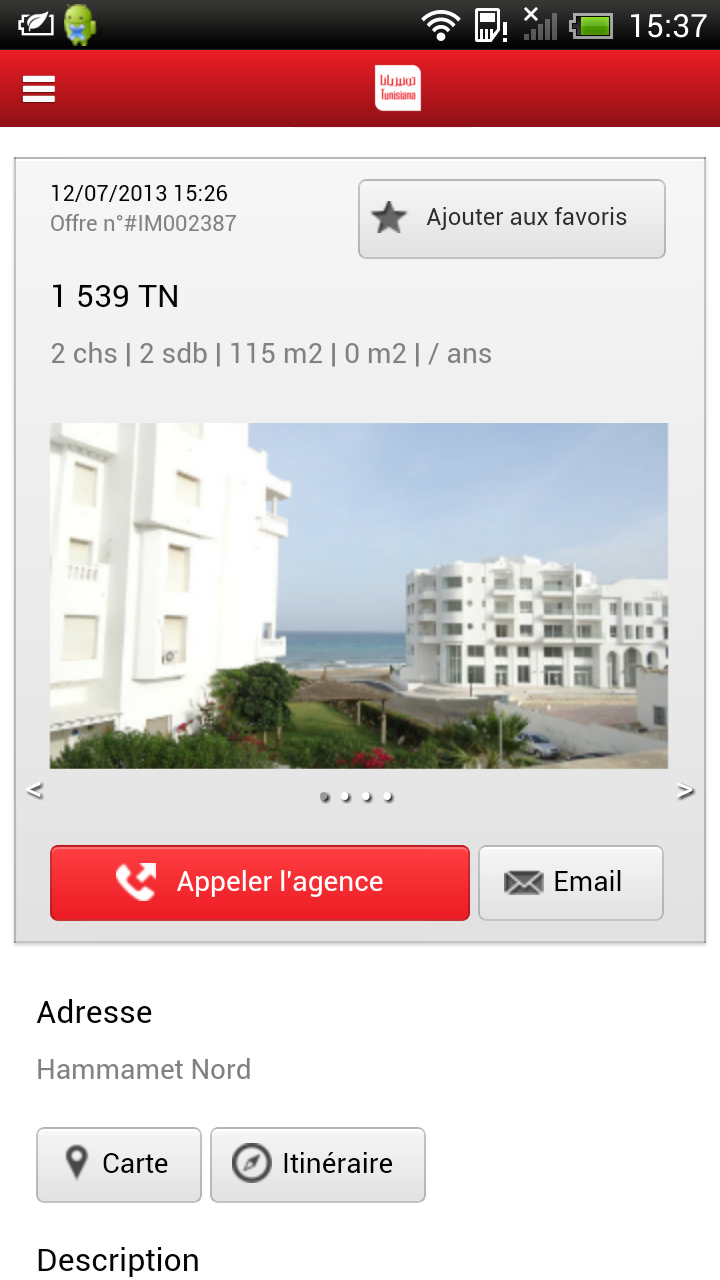Open the apartment building photo

(x=359, y=595)
